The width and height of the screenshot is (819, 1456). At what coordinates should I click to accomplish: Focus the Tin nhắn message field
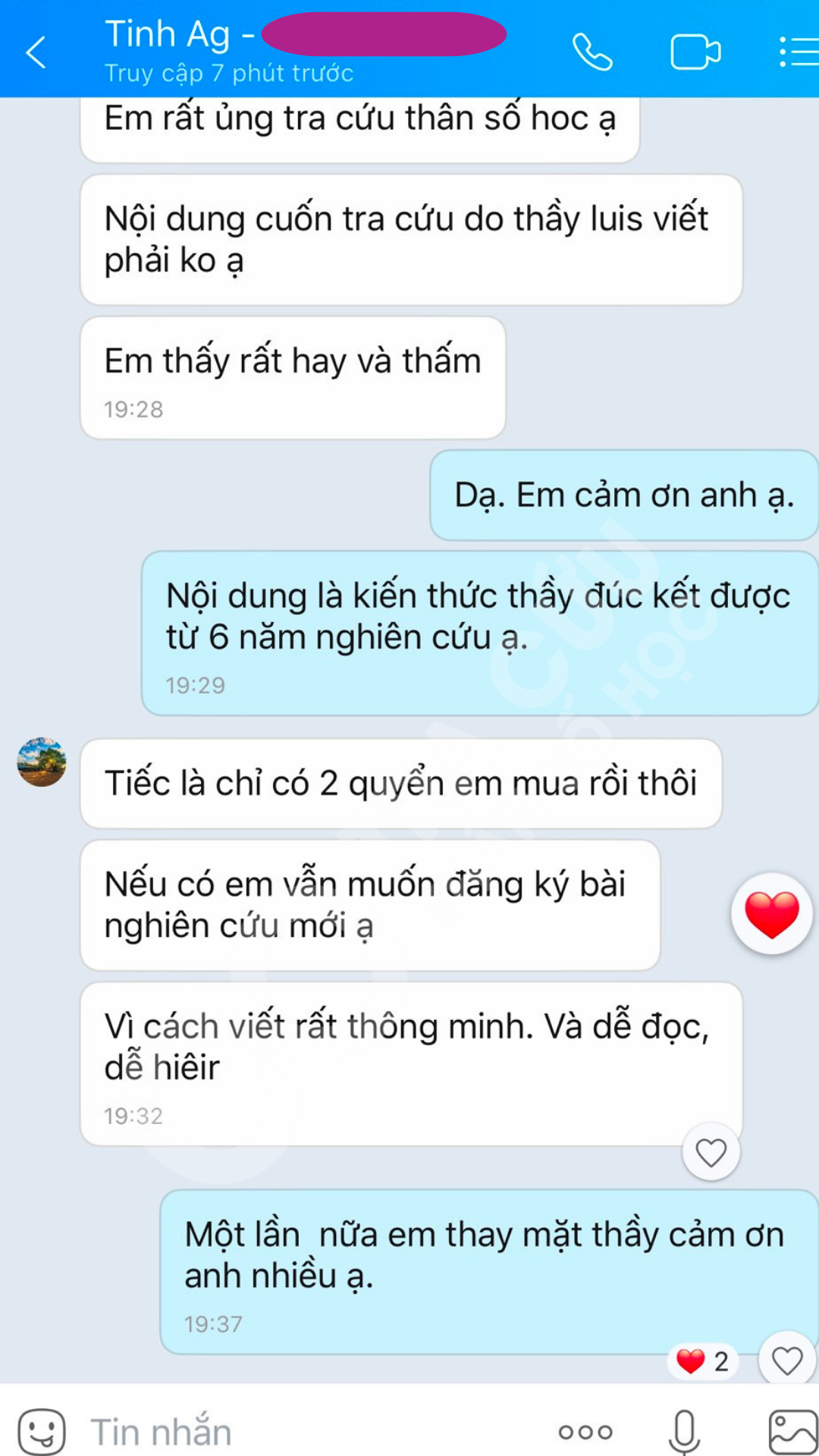(303, 1432)
